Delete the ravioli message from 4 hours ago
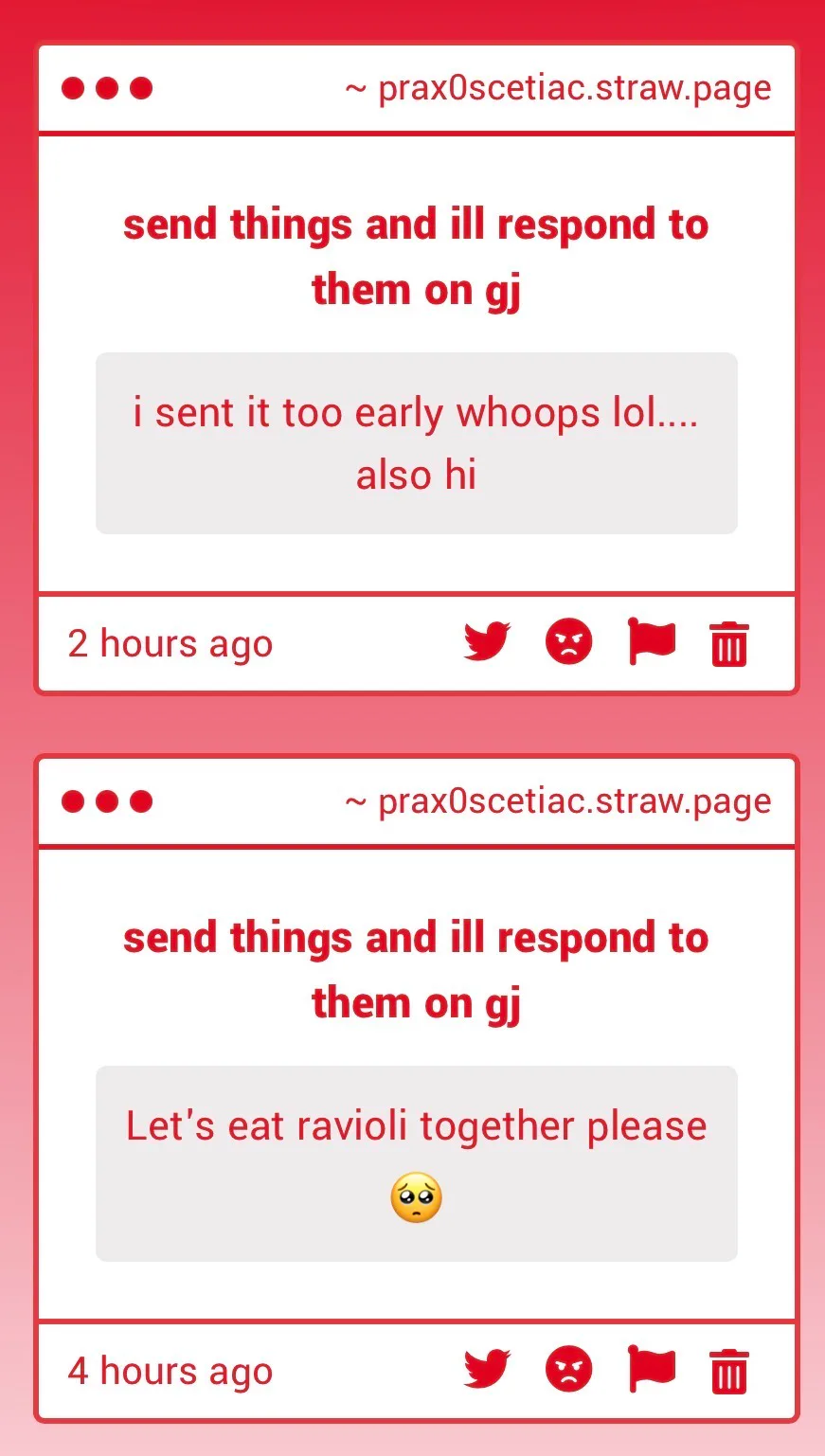The image size is (825, 1456). pyautogui.click(x=729, y=1372)
